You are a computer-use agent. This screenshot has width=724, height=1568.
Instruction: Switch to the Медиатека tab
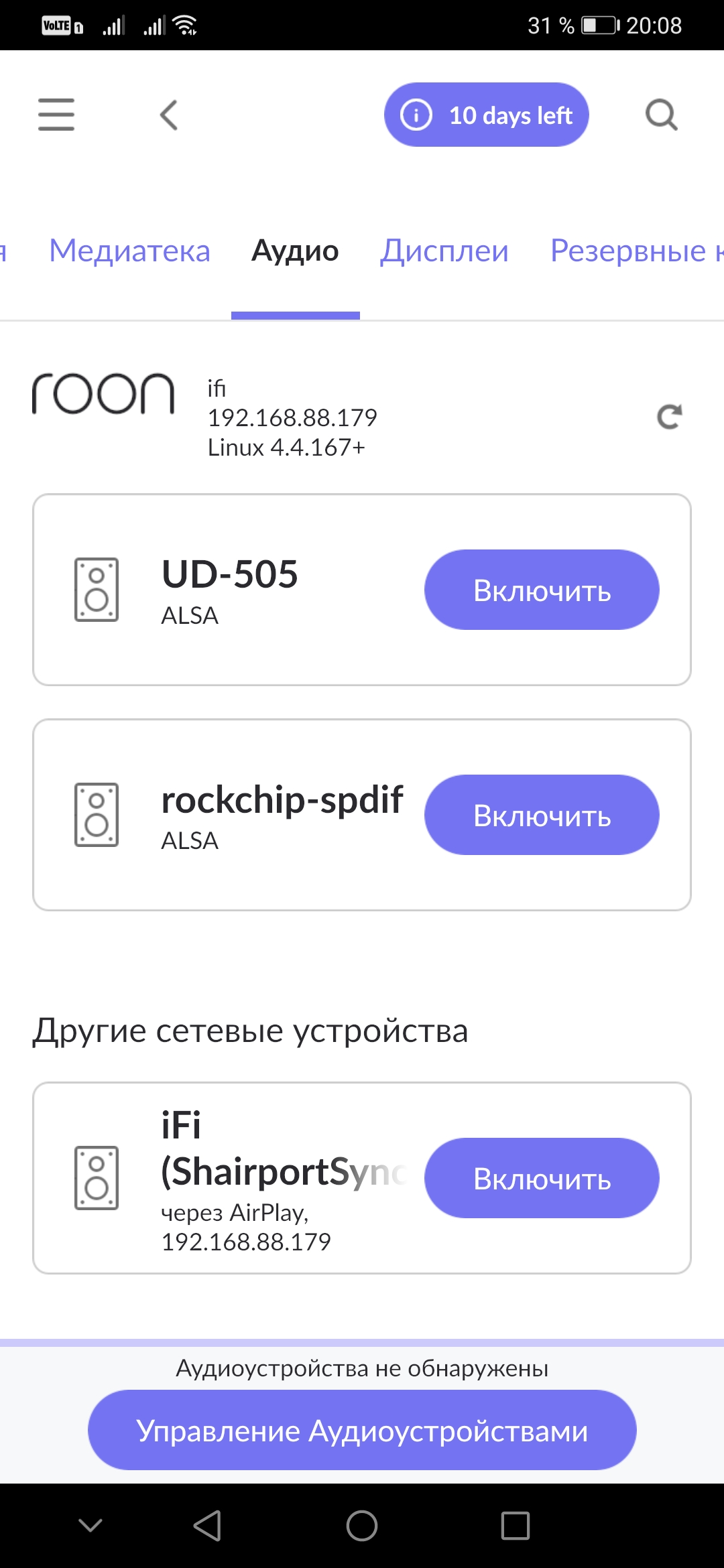point(129,251)
